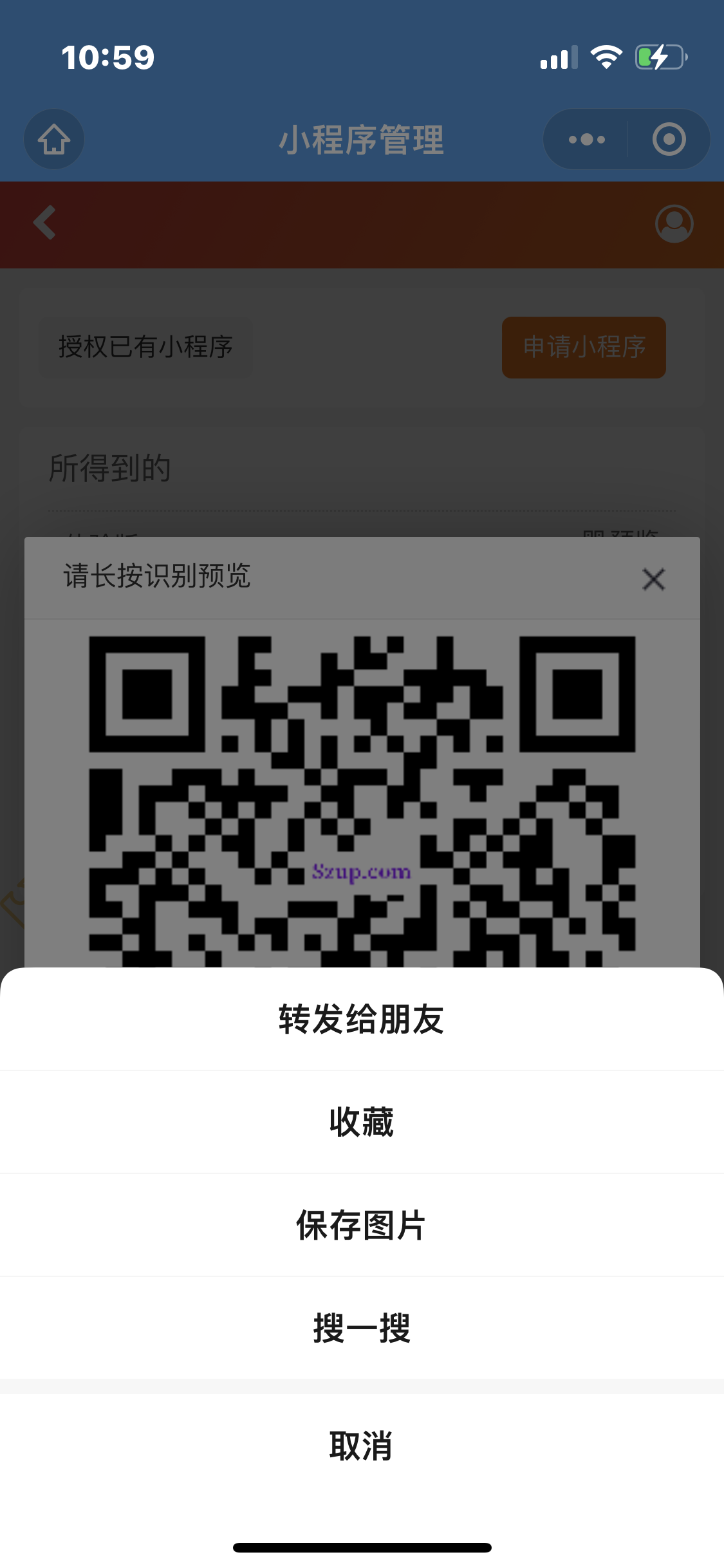Tap the 授权已有小程序 button
This screenshot has height=1568, width=724.
tap(146, 347)
